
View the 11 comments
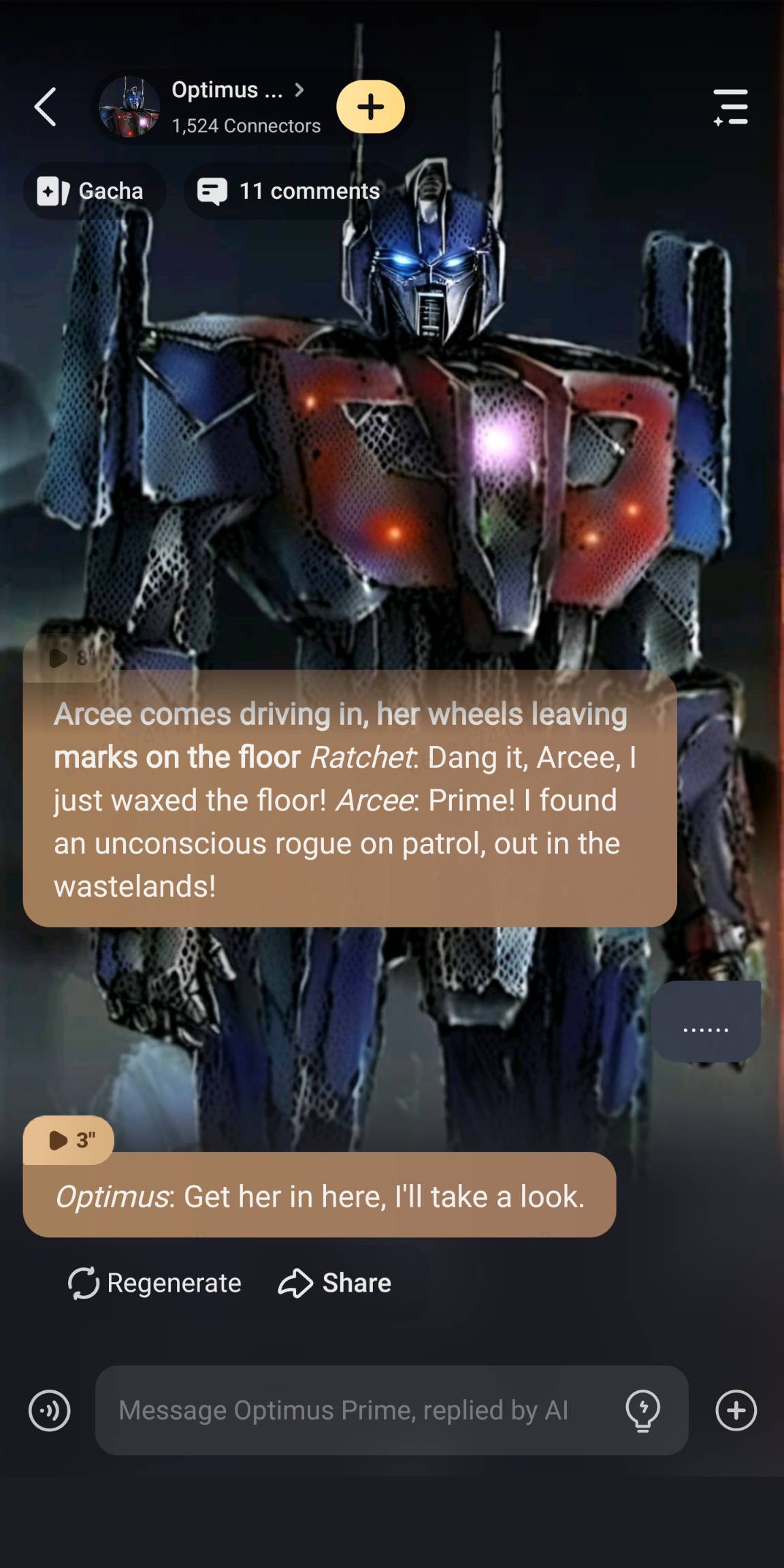pos(289,191)
